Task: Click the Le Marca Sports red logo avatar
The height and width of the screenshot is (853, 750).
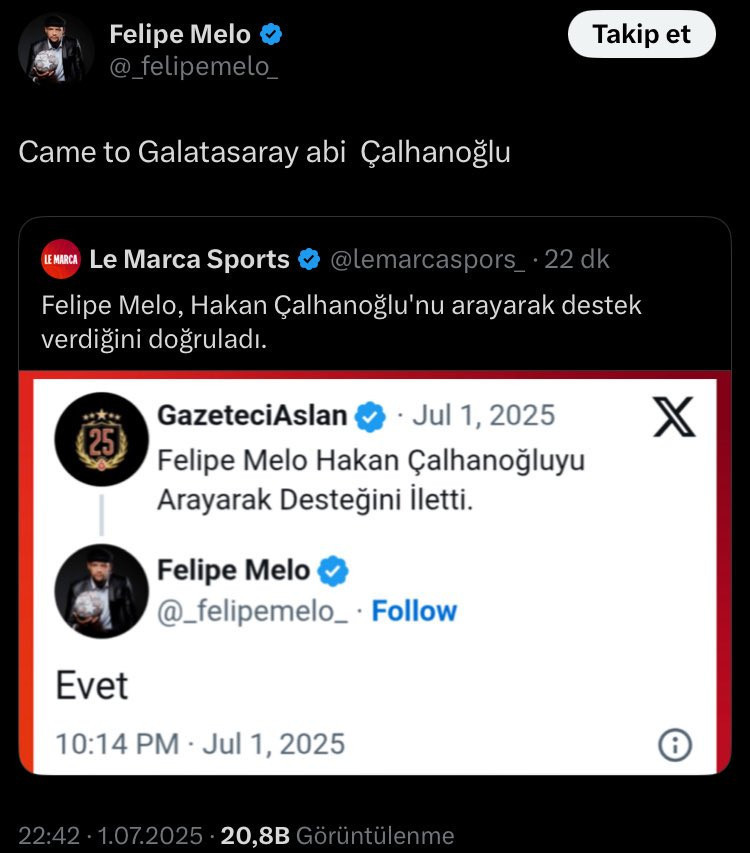Action: 62,258
